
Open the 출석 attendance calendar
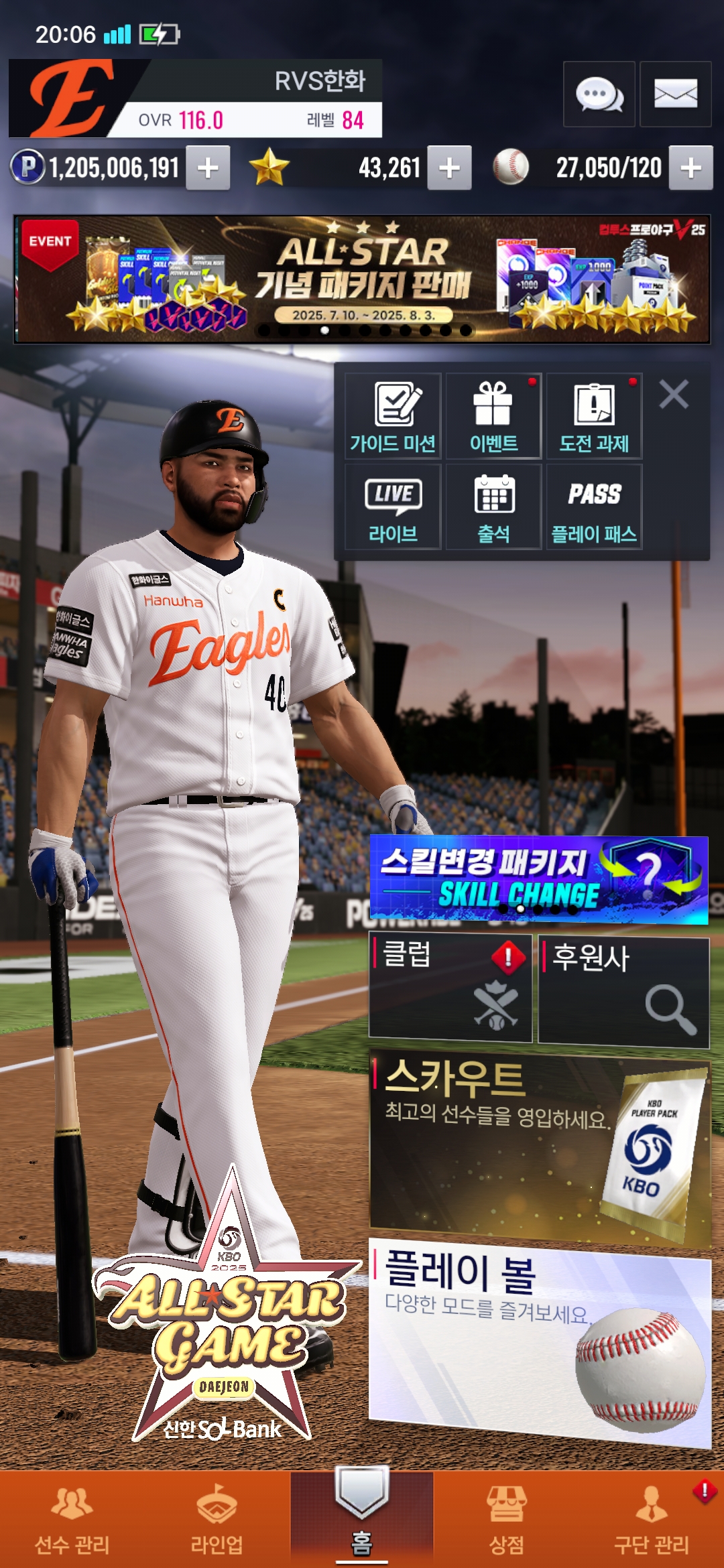[494, 507]
